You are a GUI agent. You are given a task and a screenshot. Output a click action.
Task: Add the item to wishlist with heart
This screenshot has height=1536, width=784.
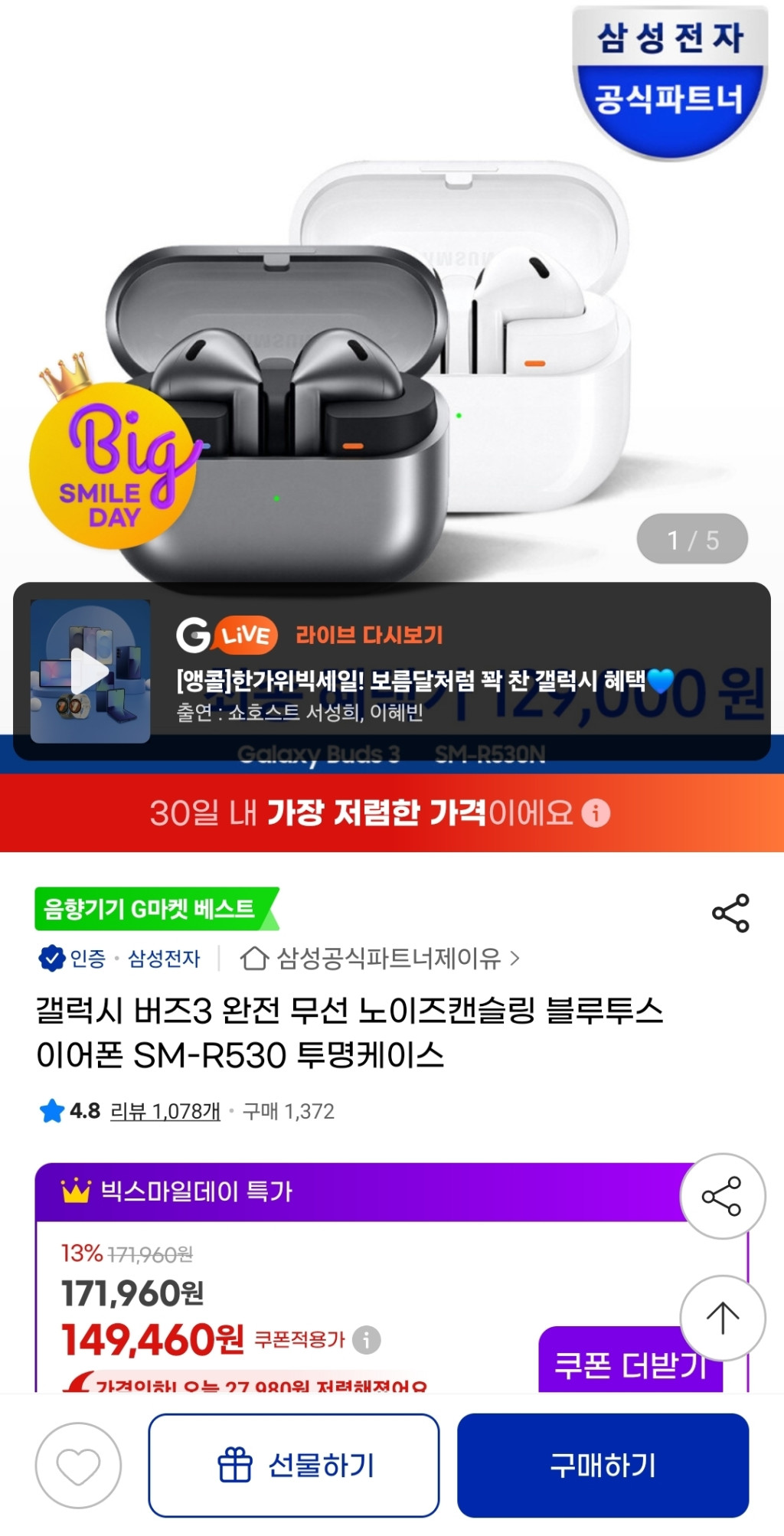[78, 1466]
